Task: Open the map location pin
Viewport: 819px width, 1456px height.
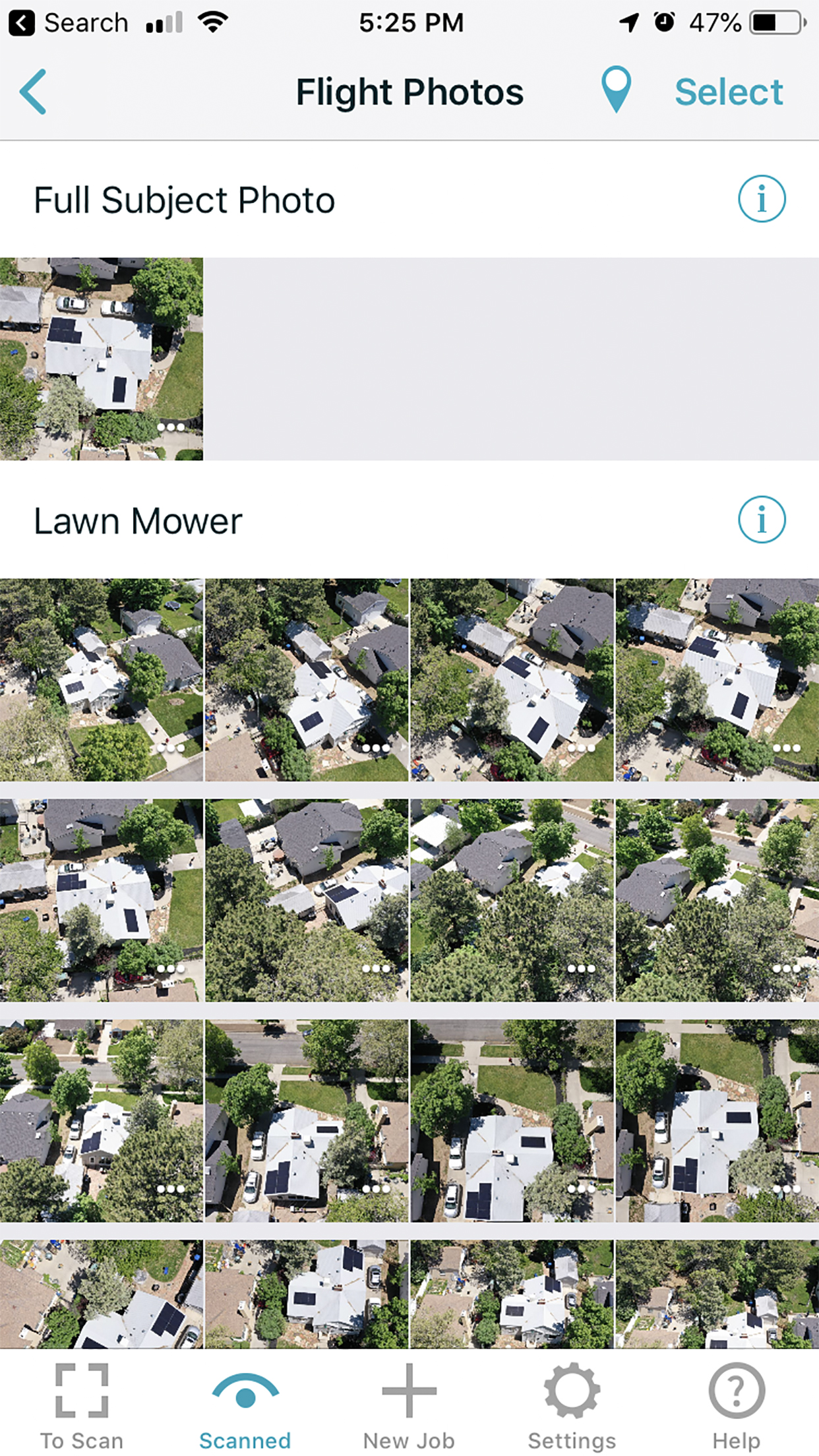Action: coord(616,90)
